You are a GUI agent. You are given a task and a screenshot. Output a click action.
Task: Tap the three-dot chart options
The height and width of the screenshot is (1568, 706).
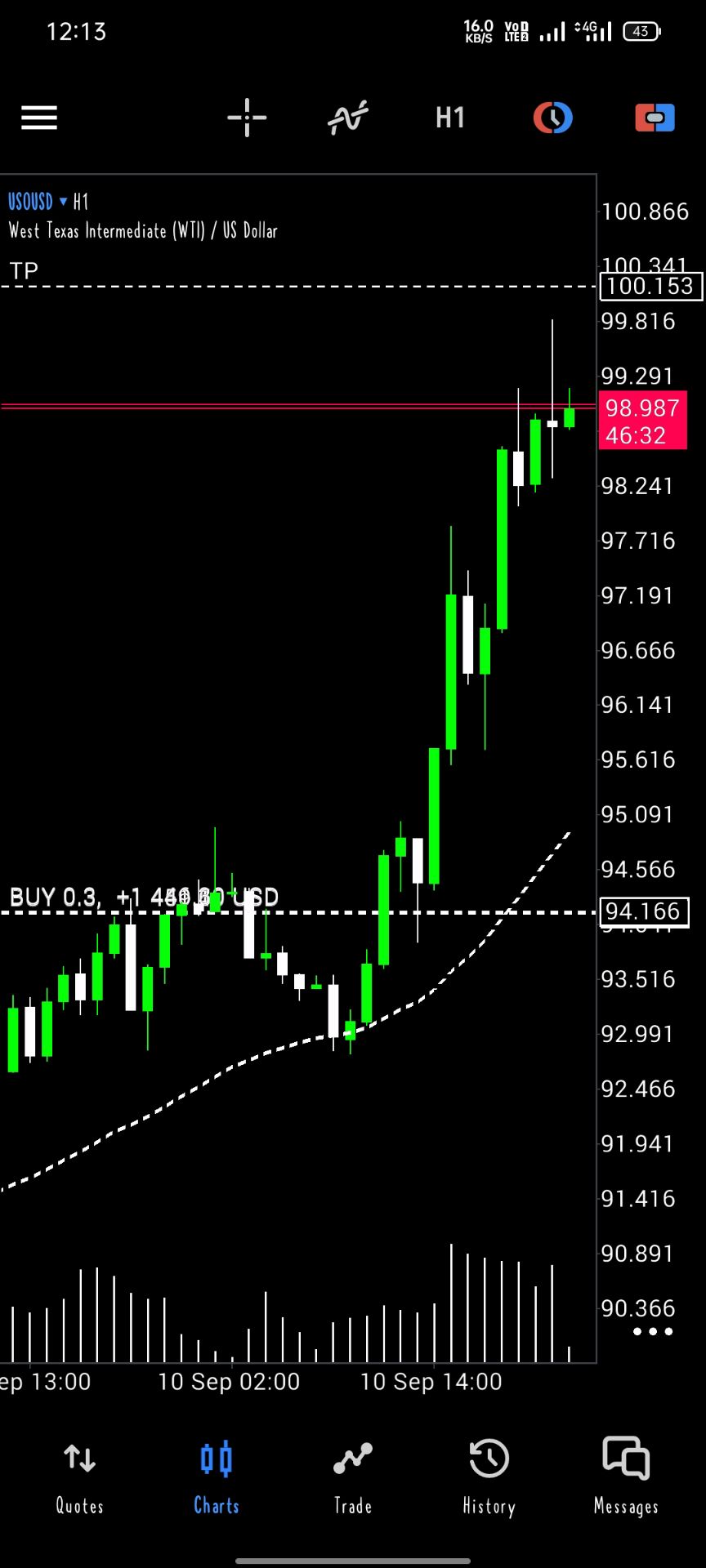click(x=653, y=1331)
